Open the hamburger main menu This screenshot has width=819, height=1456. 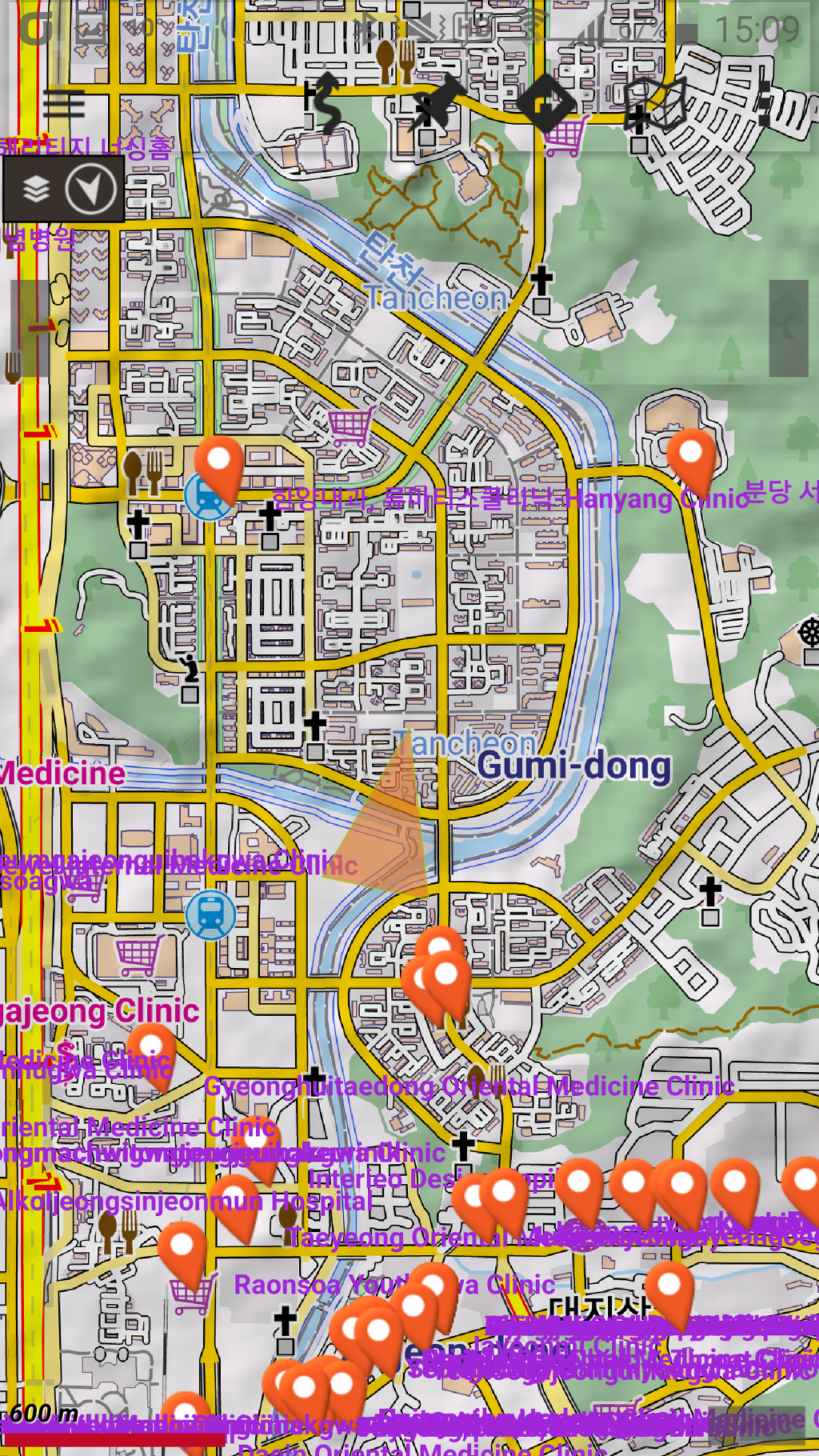[x=64, y=104]
